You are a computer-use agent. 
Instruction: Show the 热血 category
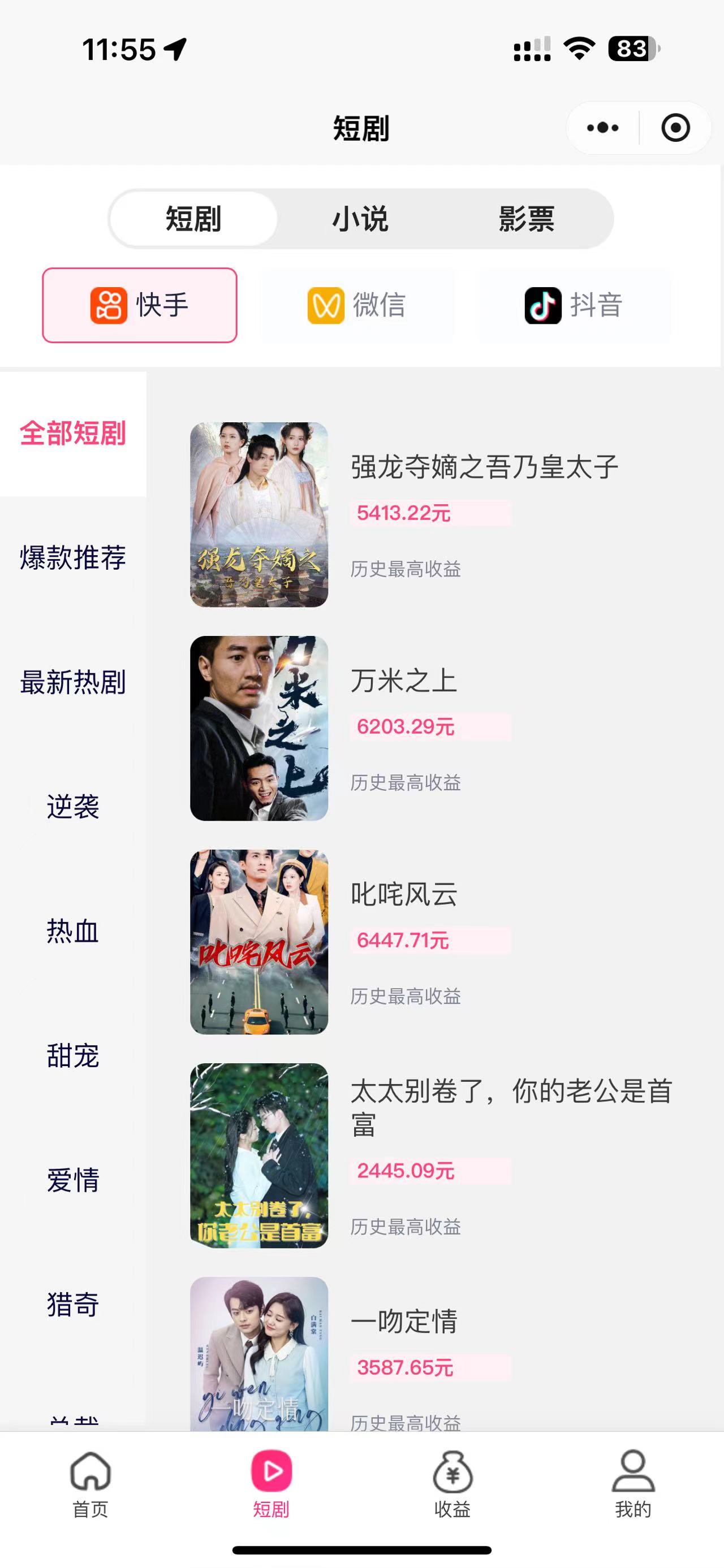(x=73, y=932)
